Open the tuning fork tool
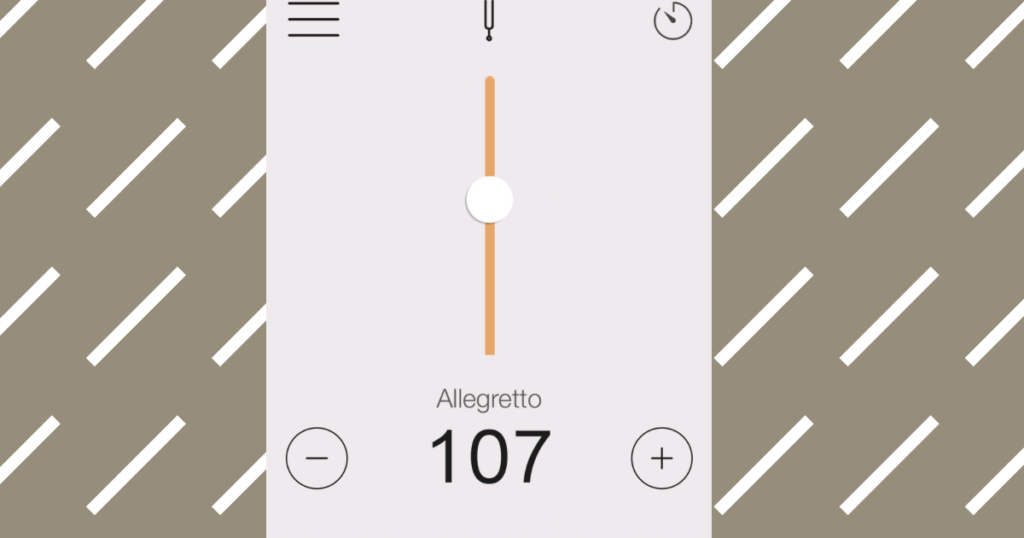 [489, 20]
